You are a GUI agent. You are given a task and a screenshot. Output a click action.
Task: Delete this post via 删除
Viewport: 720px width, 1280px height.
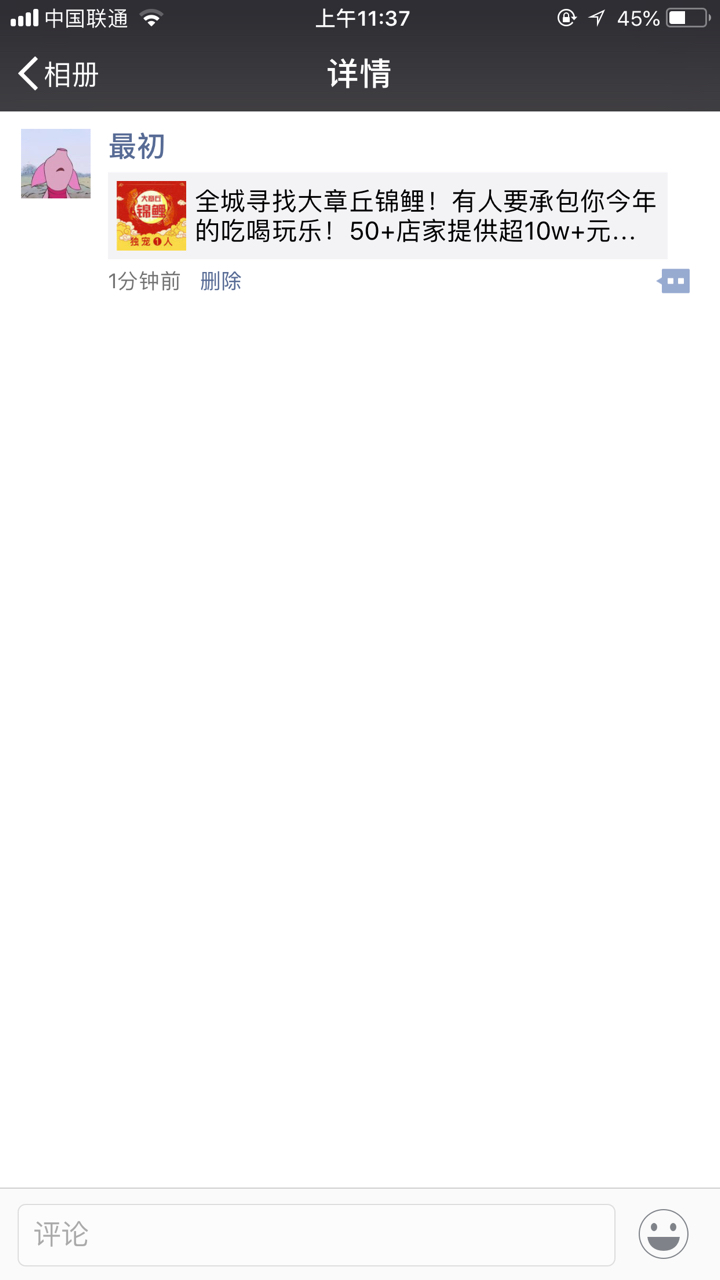point(220,282)
